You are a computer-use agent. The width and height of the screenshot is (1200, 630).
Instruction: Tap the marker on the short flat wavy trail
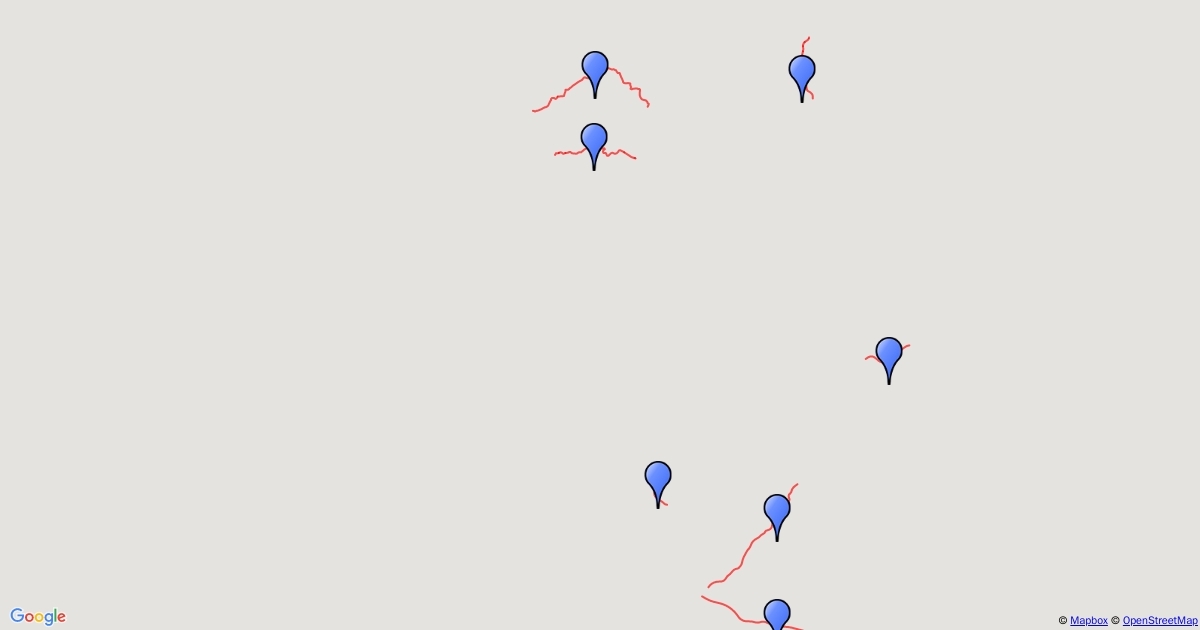(x=594, y=142)
